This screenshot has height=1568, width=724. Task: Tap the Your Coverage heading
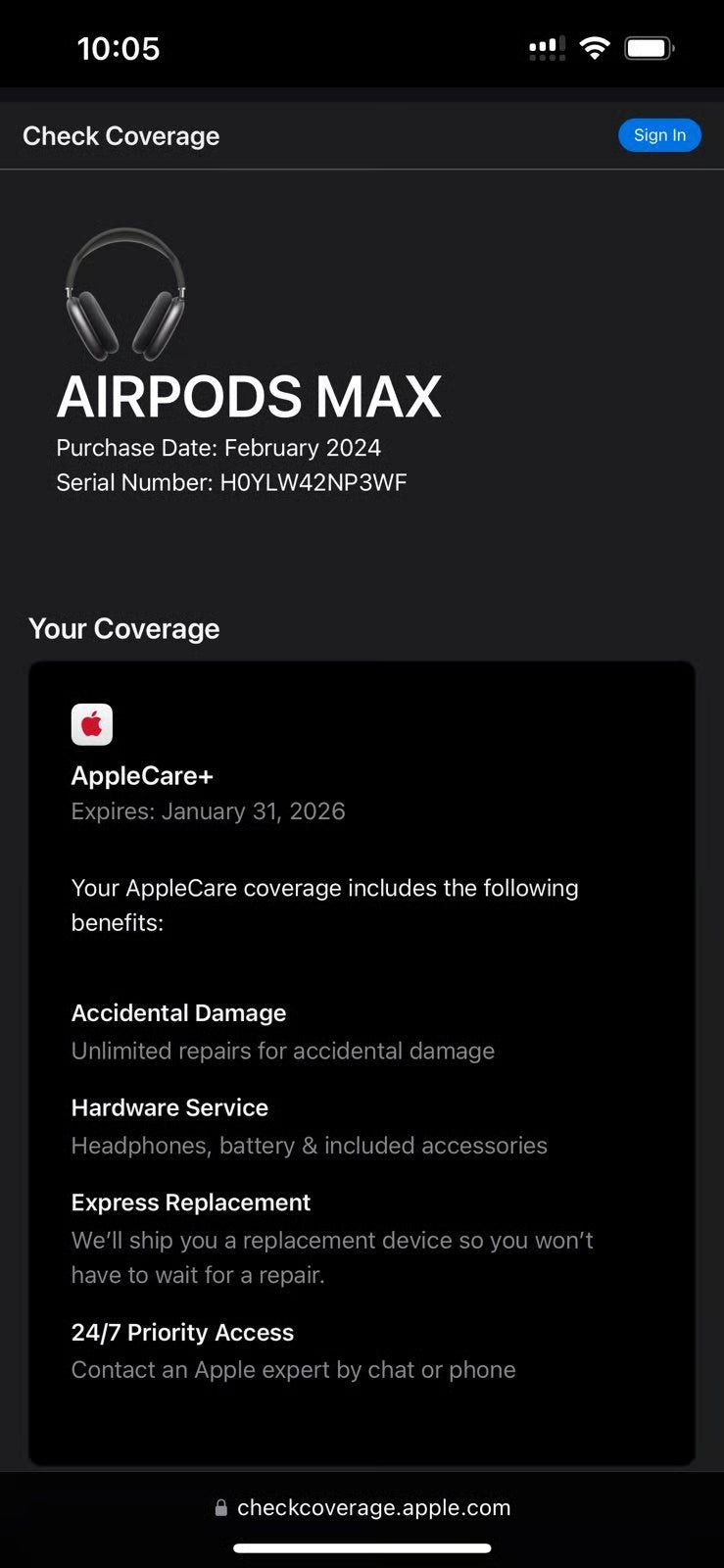[124, 628]
